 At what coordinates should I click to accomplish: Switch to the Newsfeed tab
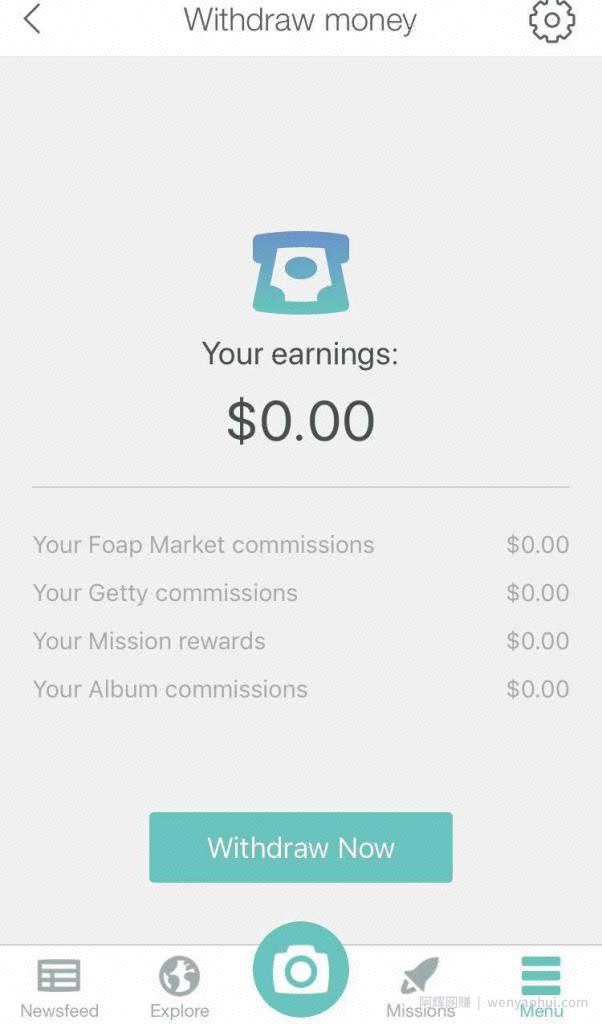pos(59,987)
